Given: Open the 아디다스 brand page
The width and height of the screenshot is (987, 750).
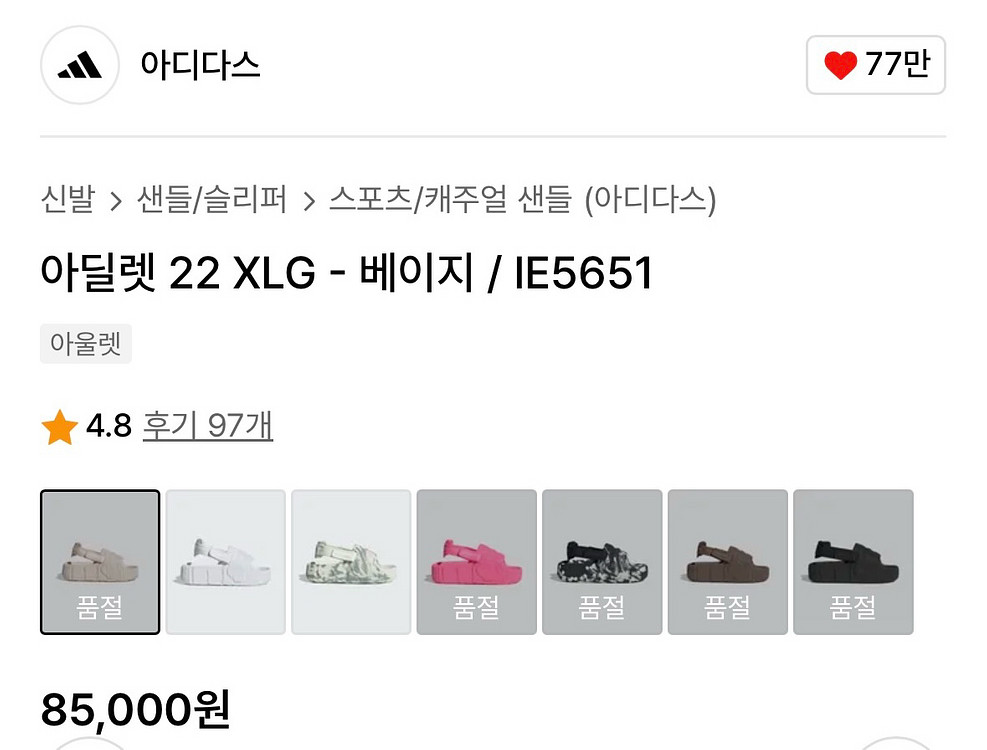Looking at the screenshot, I should coord(200,66).
